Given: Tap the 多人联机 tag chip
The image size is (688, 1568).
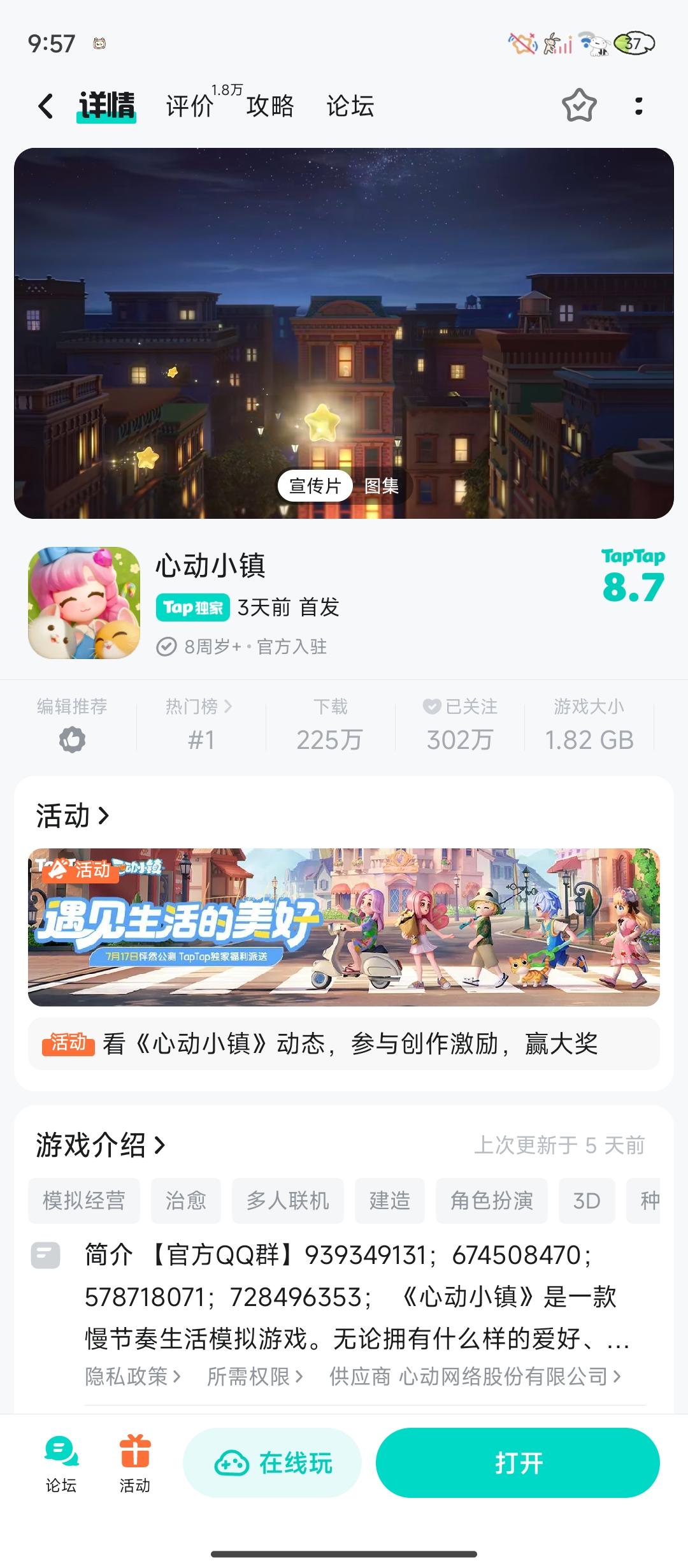Looking at the screenshot, I should pos(288,1201).
